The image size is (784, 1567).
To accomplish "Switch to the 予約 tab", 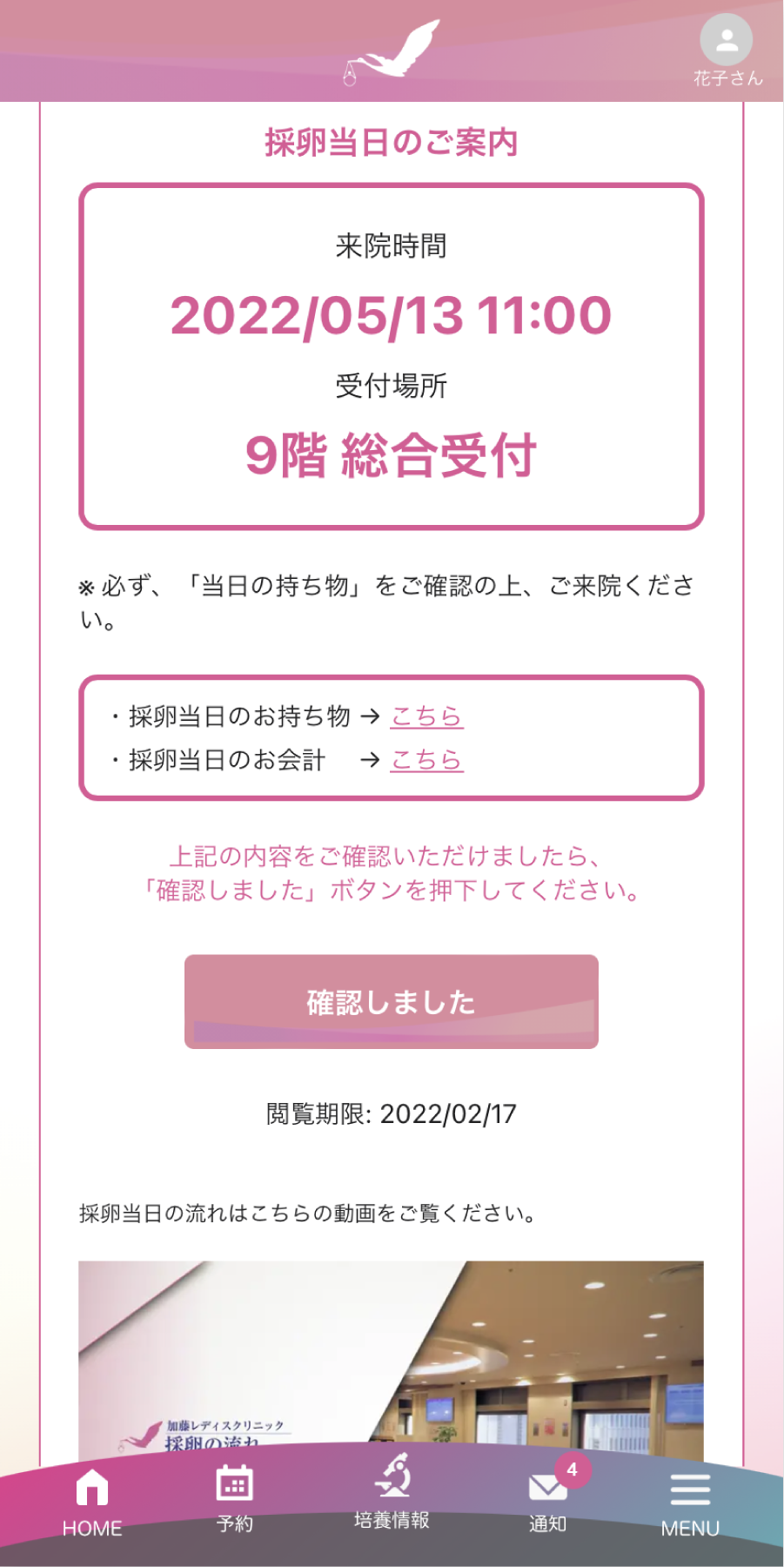I will [235, 1499].
